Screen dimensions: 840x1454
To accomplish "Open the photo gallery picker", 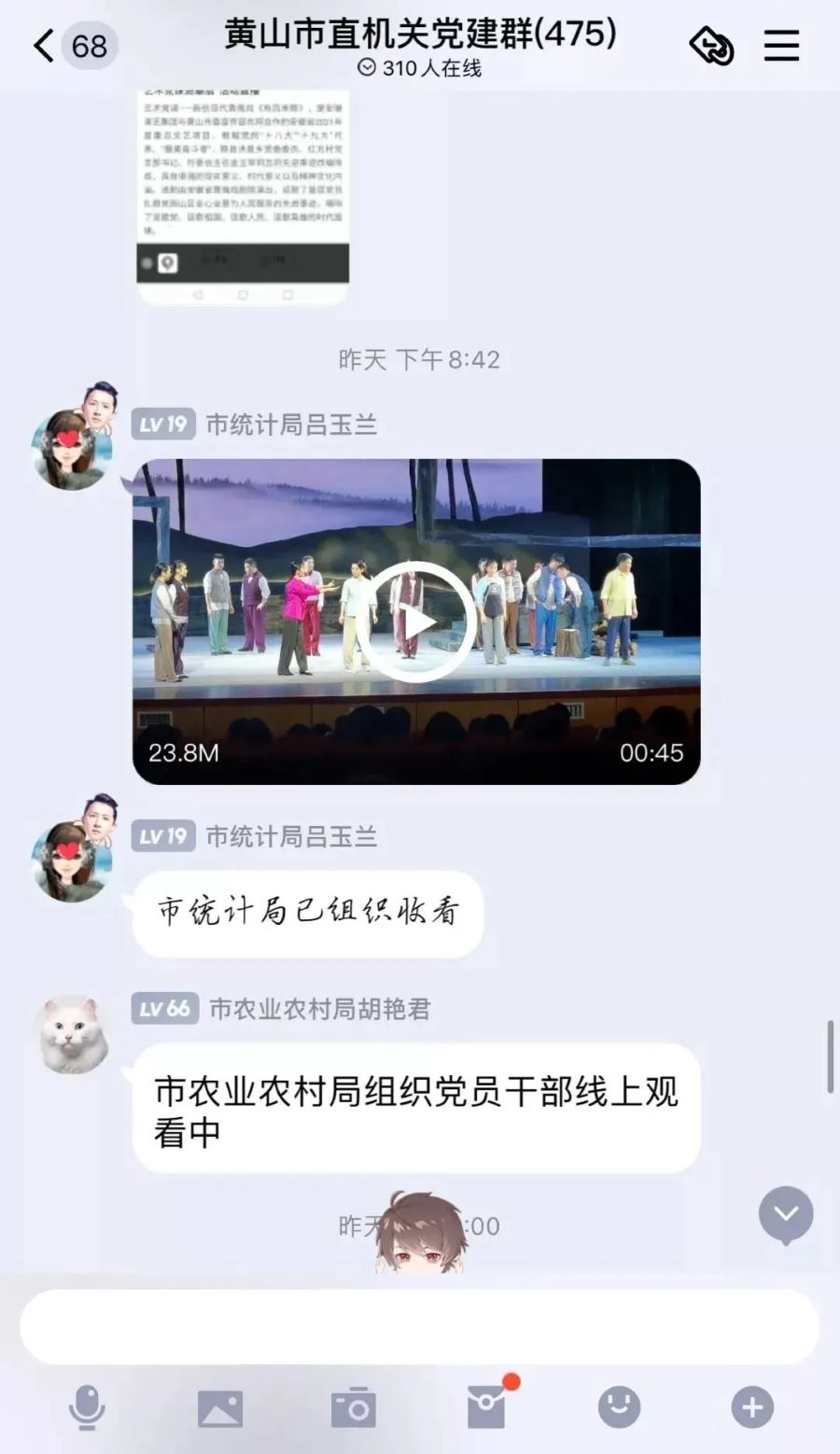I will pos(220,1407).
